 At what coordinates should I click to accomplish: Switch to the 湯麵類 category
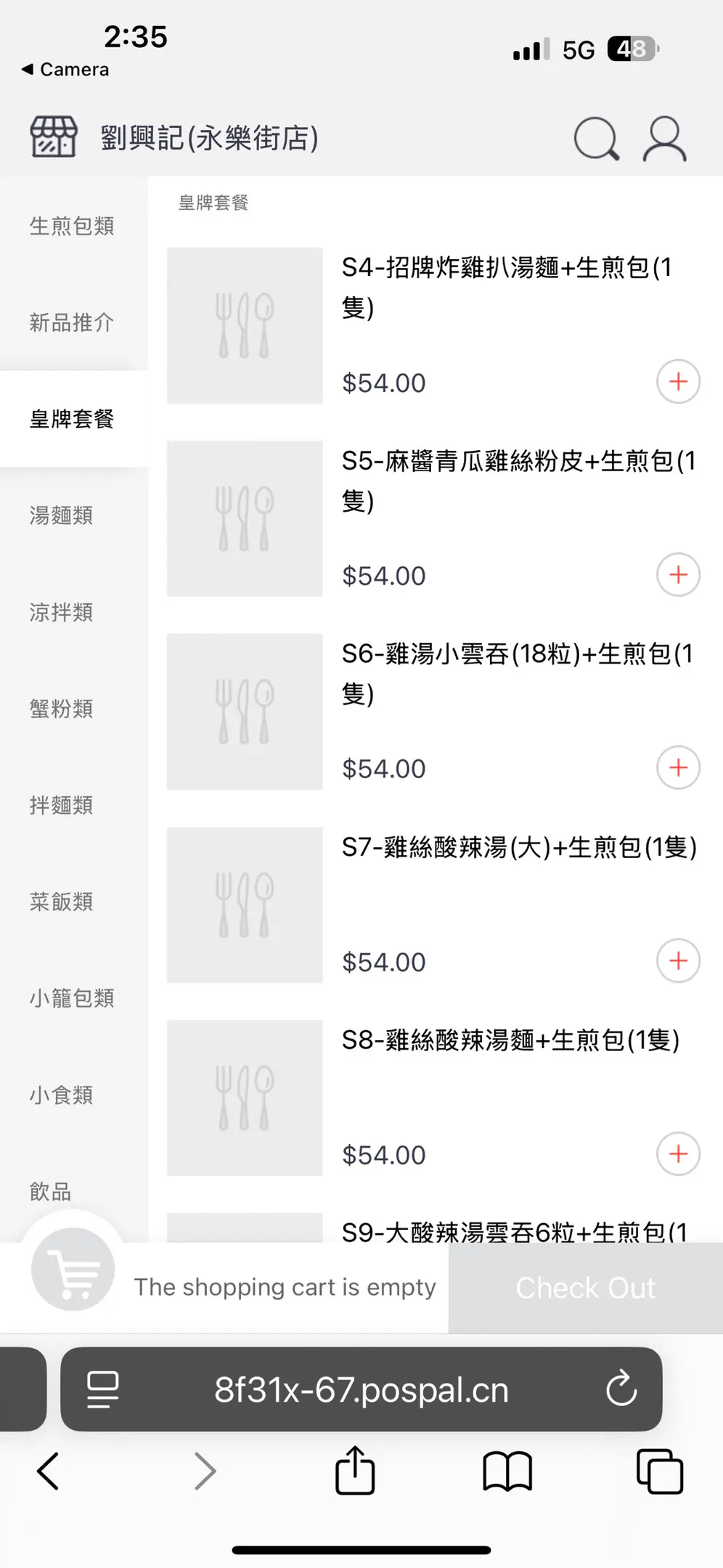[62, 515]
